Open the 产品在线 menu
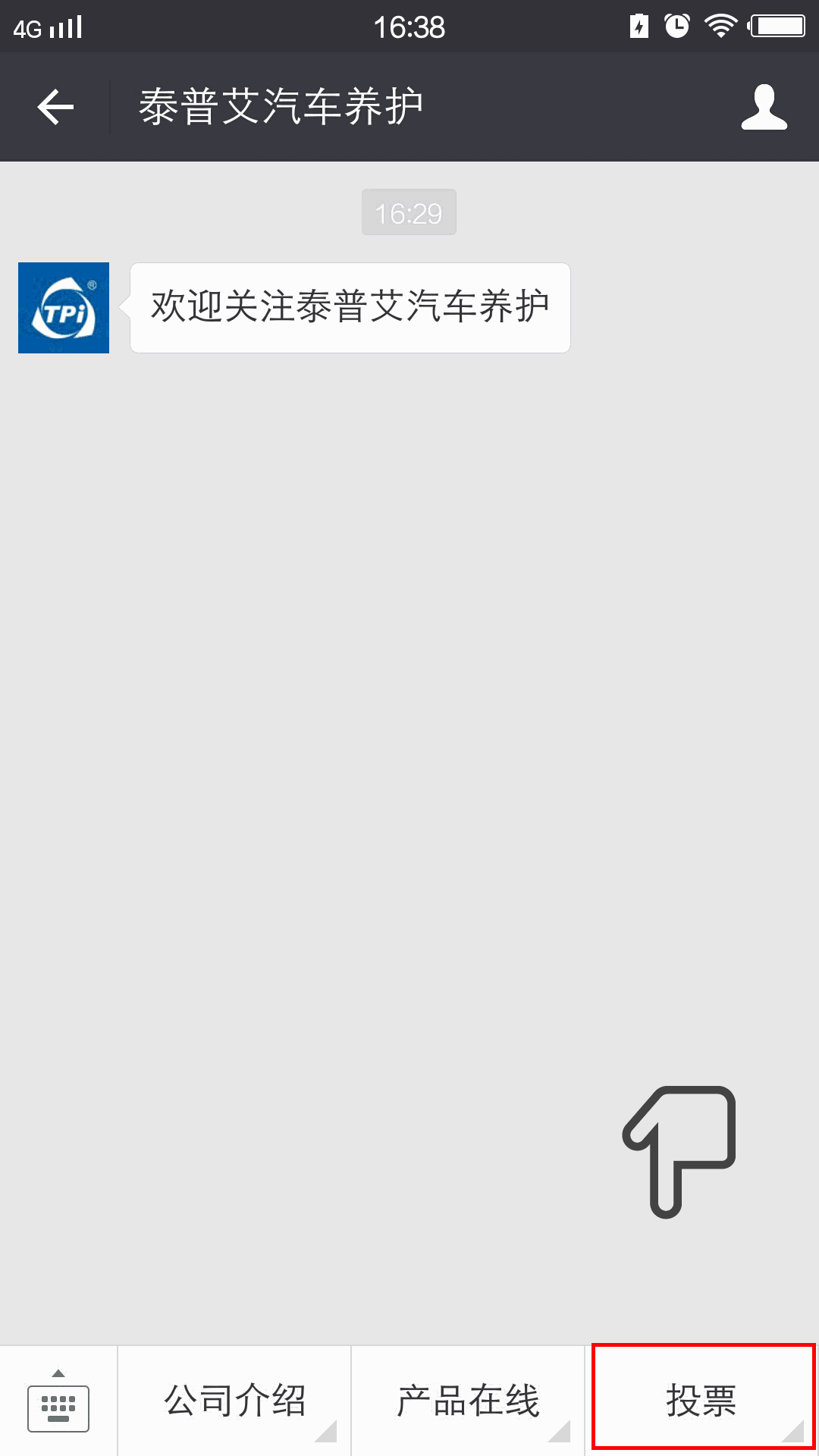Image resolution: width=819 pixels, height=1456 pixels. pos(468,1401)
